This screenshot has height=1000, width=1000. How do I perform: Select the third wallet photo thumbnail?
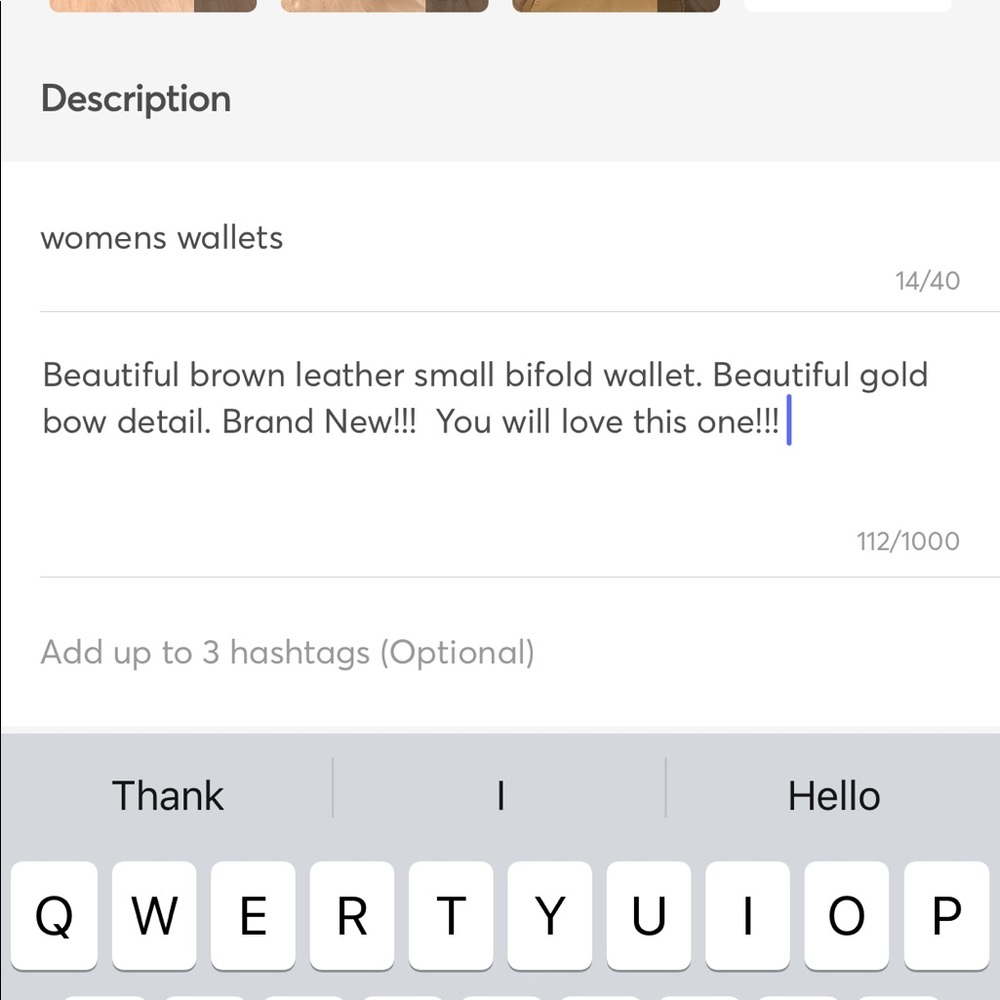[x=615, y=5]
